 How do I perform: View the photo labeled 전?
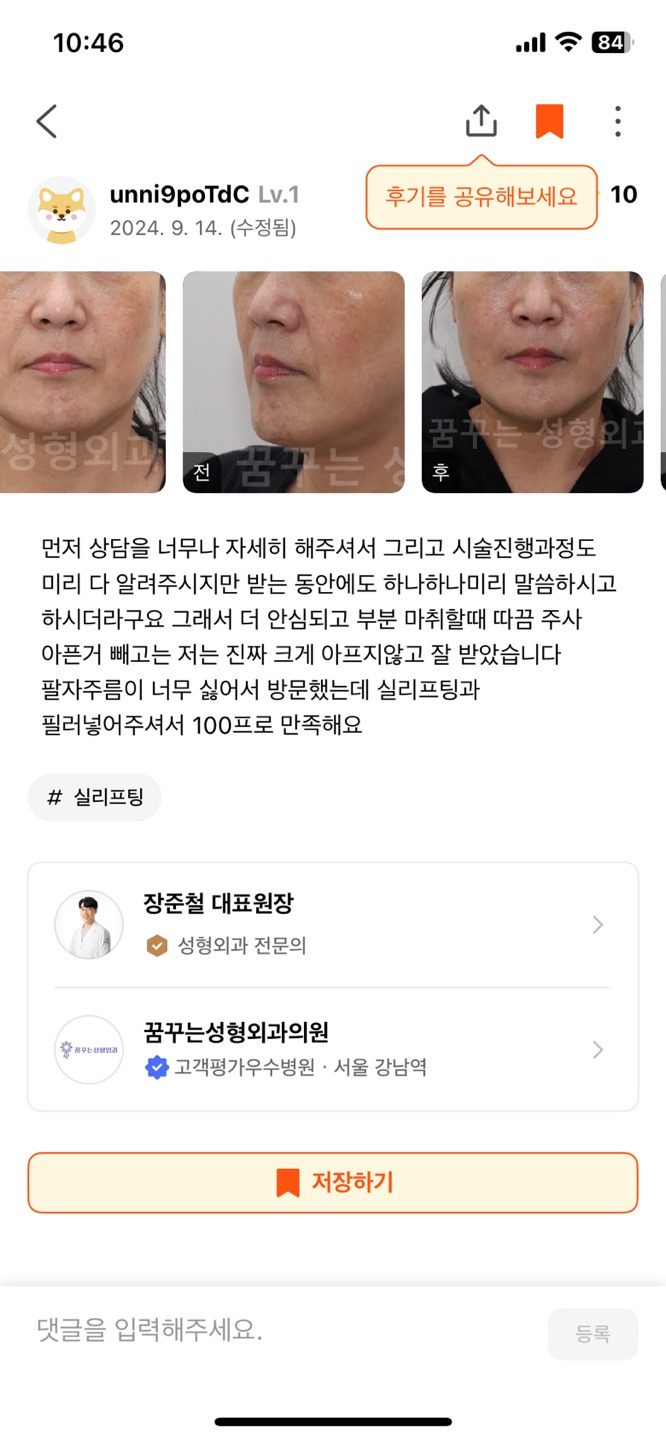coord(293,381)
